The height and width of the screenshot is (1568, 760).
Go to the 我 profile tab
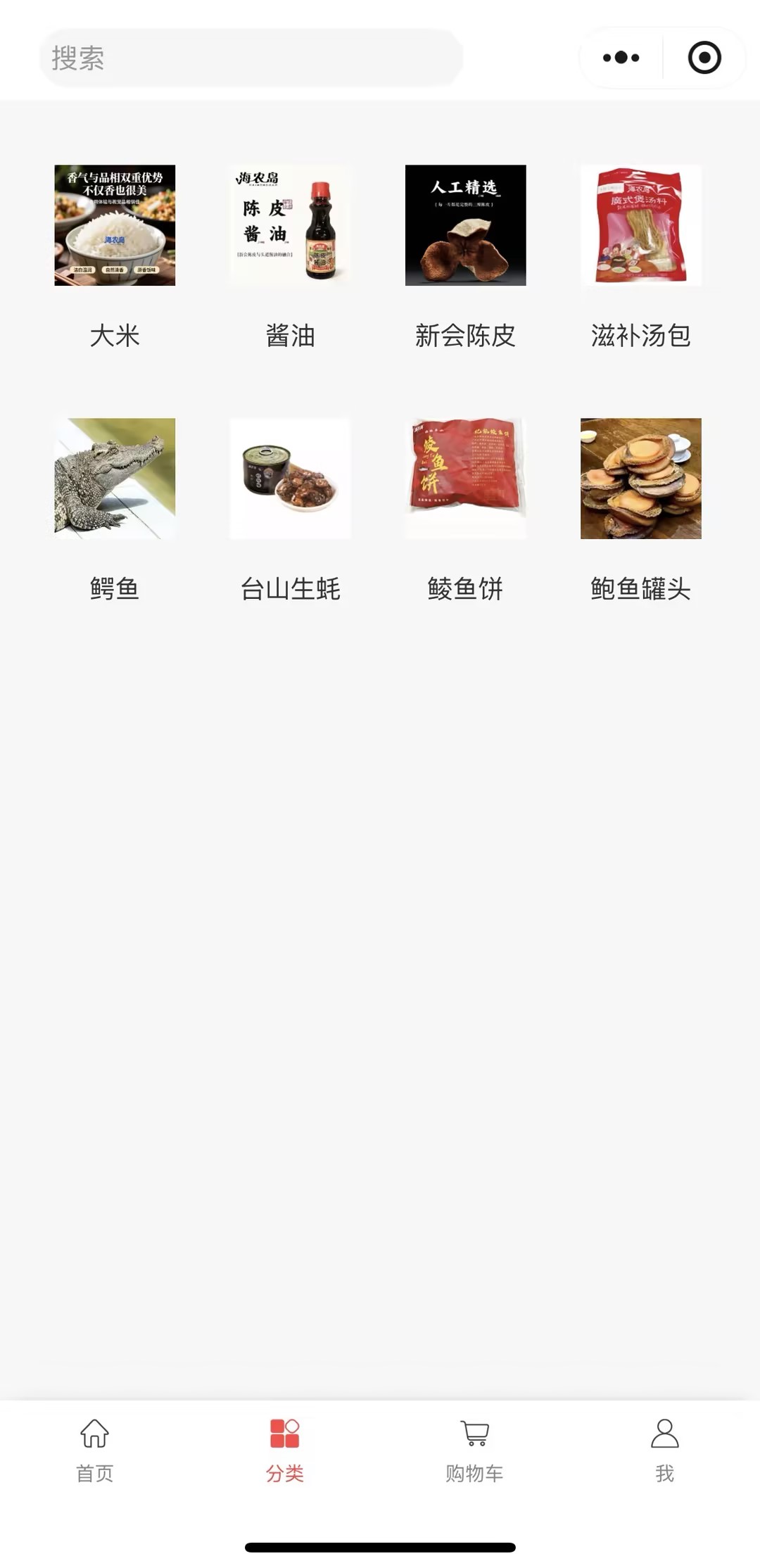(x=664, y=1450)
